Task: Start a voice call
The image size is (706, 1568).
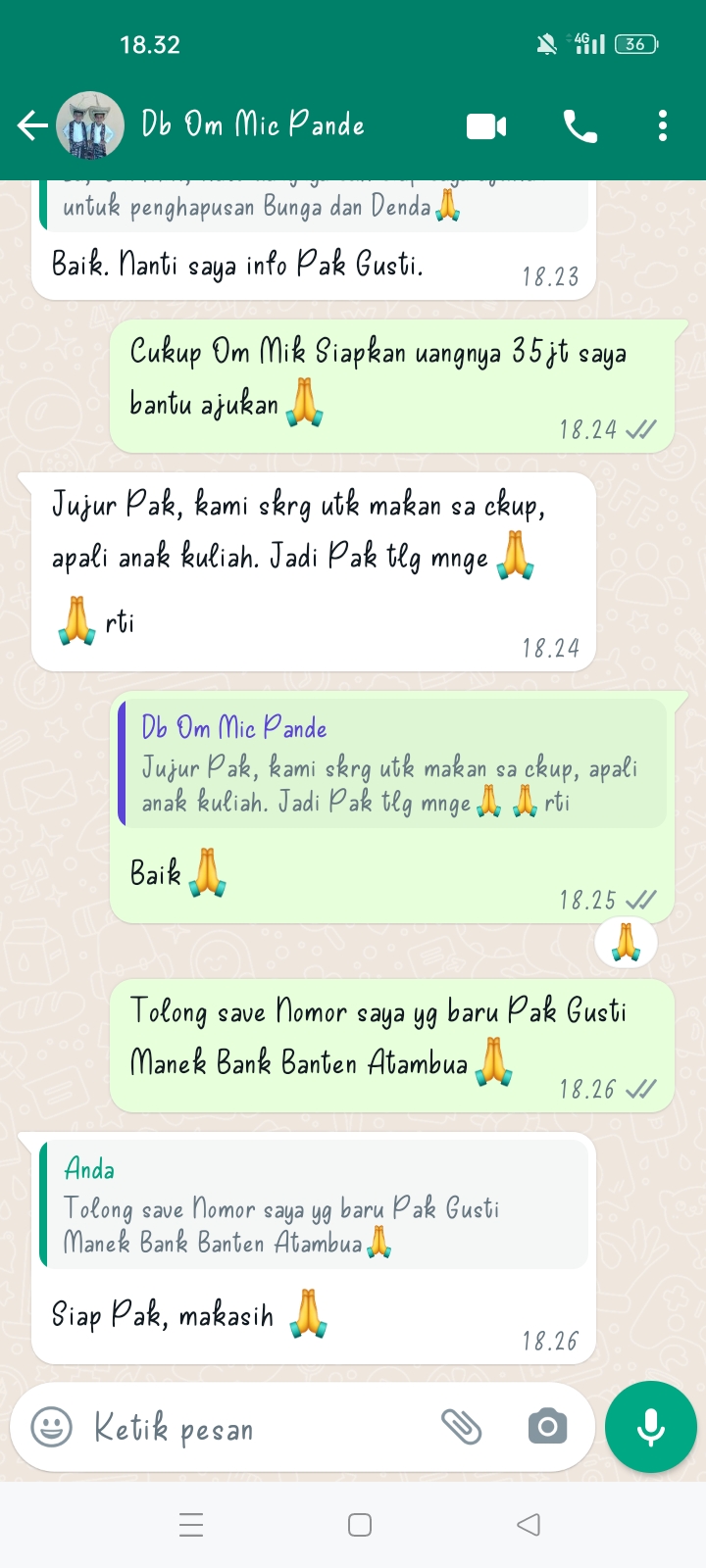Action: 579,125
